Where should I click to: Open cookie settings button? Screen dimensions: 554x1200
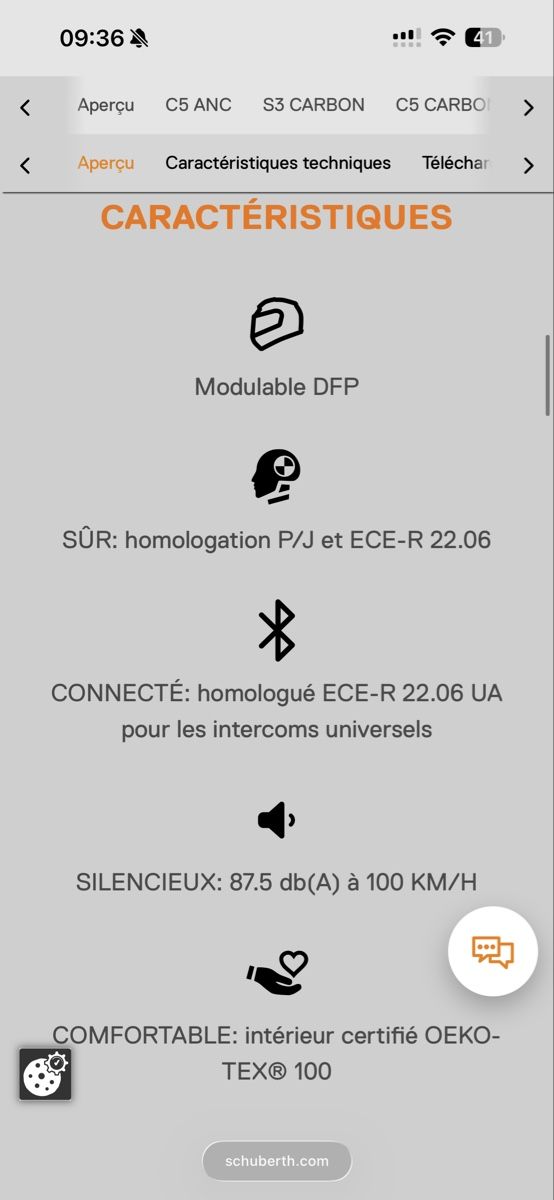45,1074
